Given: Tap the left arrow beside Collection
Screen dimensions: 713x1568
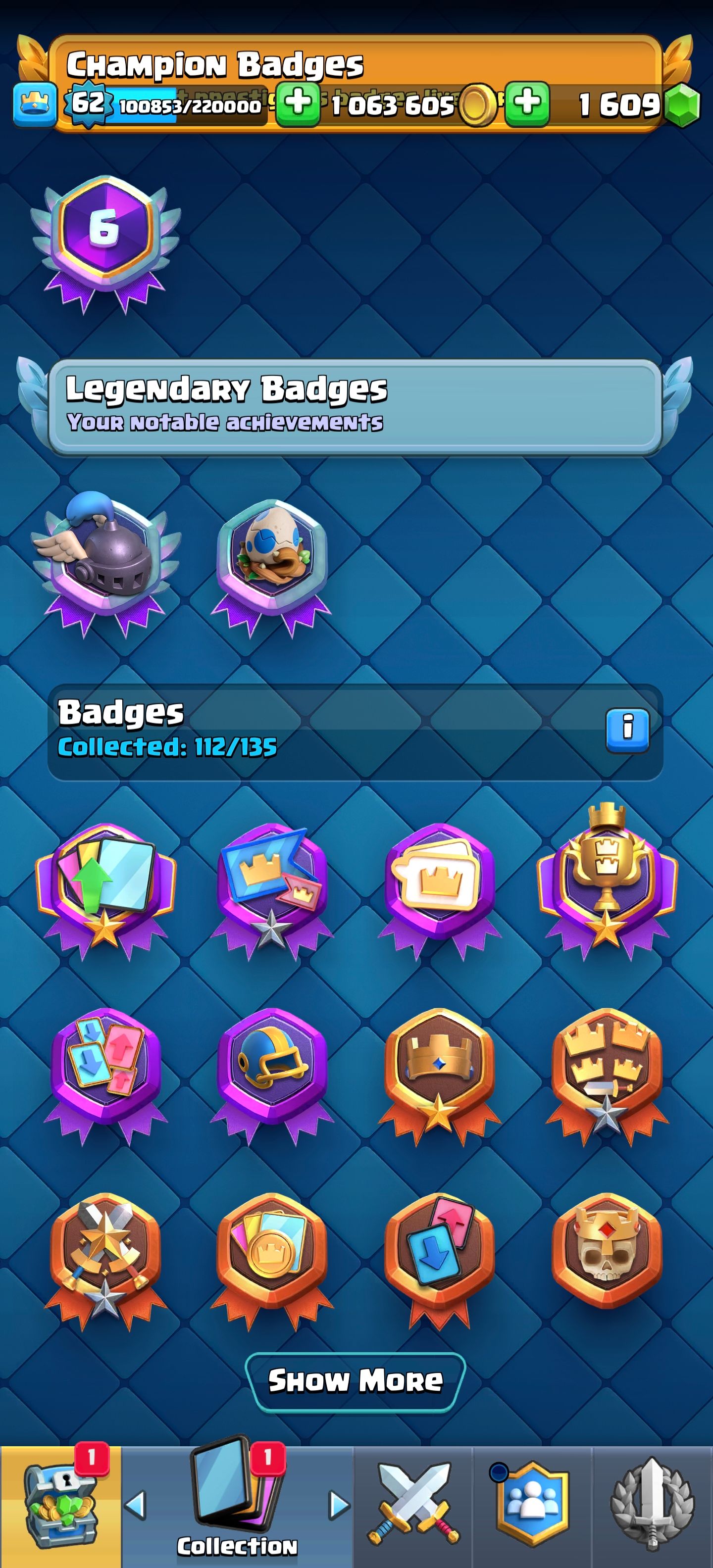Looking at the screenshot, I should (x=136, y=1505).
